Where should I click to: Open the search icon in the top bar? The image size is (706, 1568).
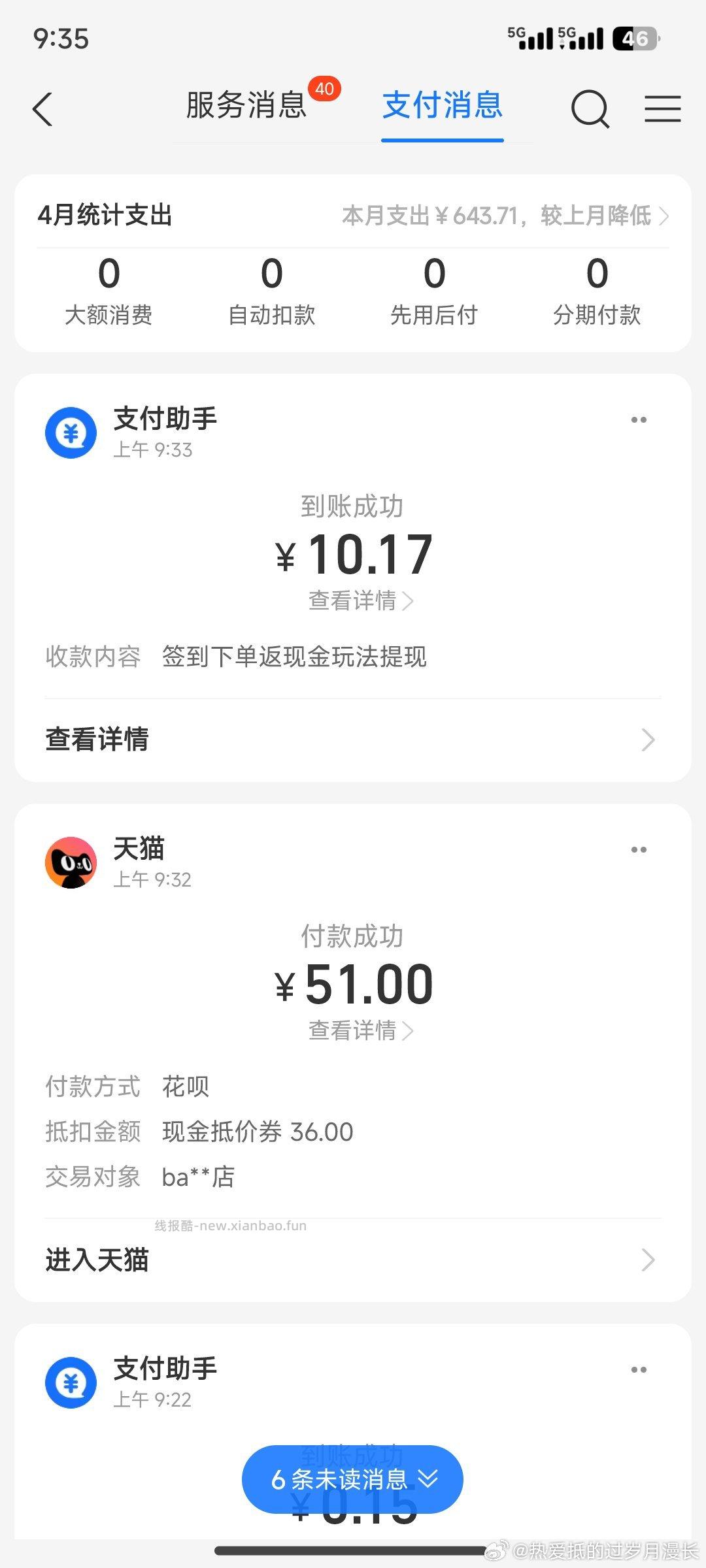tap(589, 108)
